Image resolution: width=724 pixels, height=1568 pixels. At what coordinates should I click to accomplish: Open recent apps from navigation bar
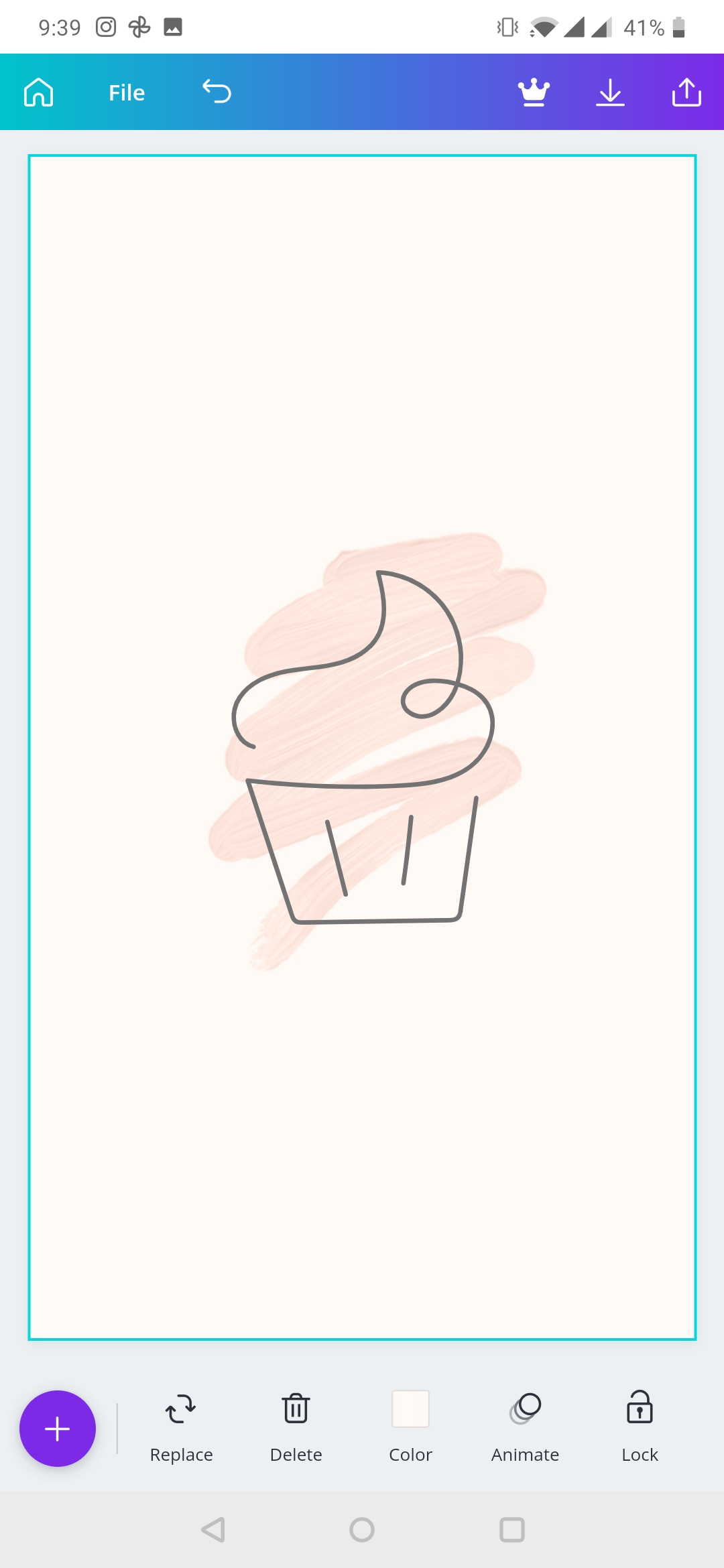[512, 1530]
